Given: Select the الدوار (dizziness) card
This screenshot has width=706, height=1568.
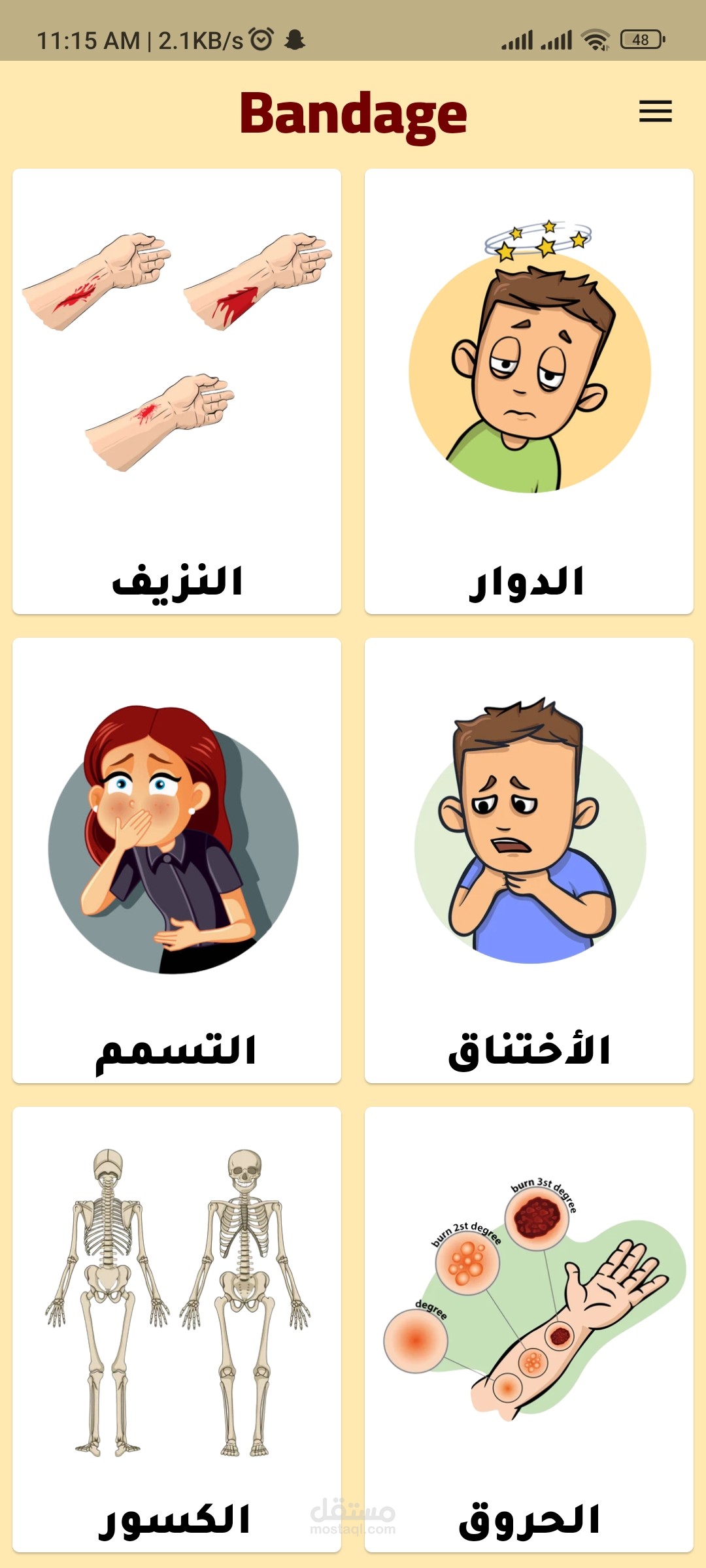Looking at the screenshot, I should click(x=529, y=392).
